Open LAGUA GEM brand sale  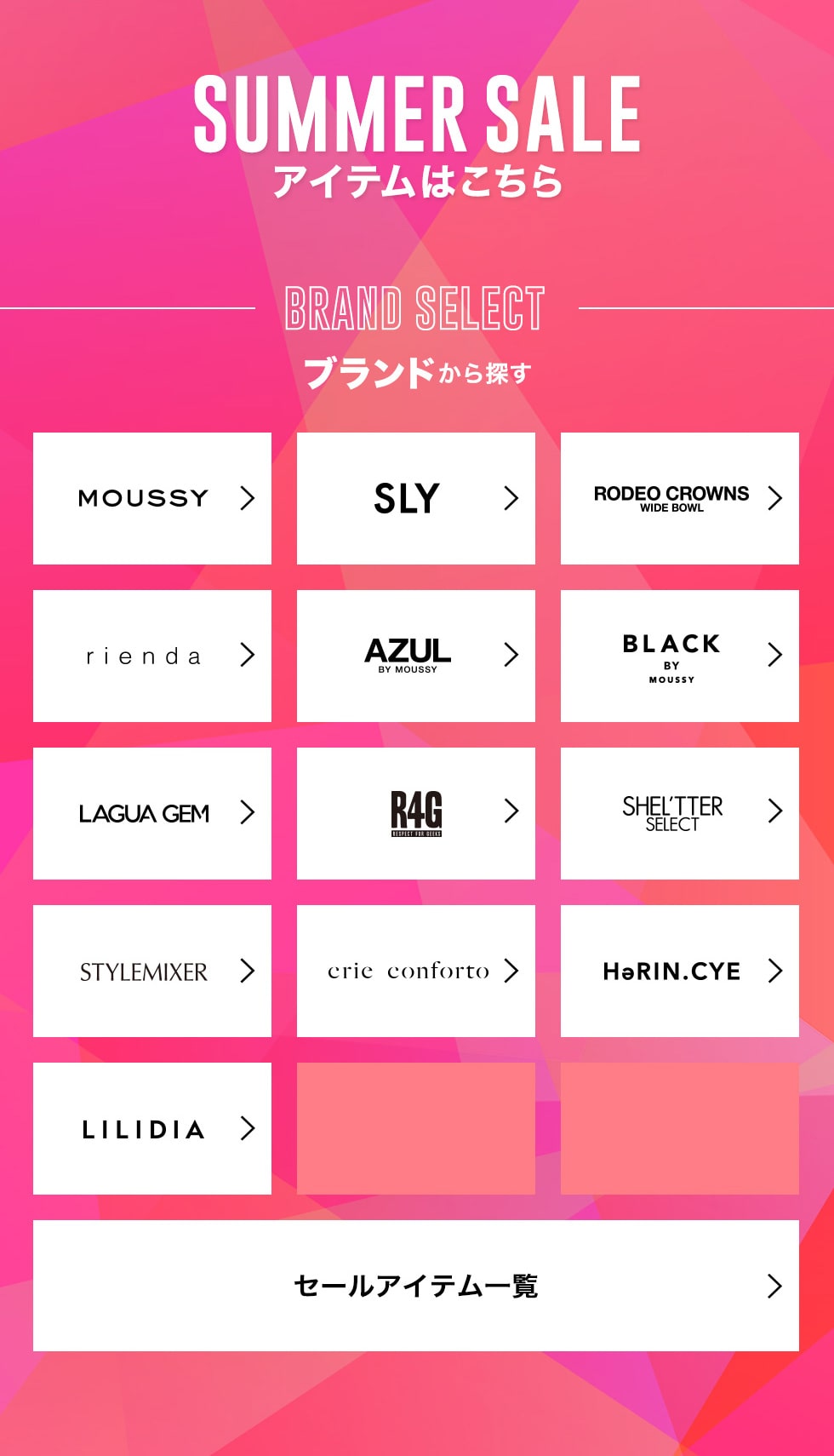point(152,813)
